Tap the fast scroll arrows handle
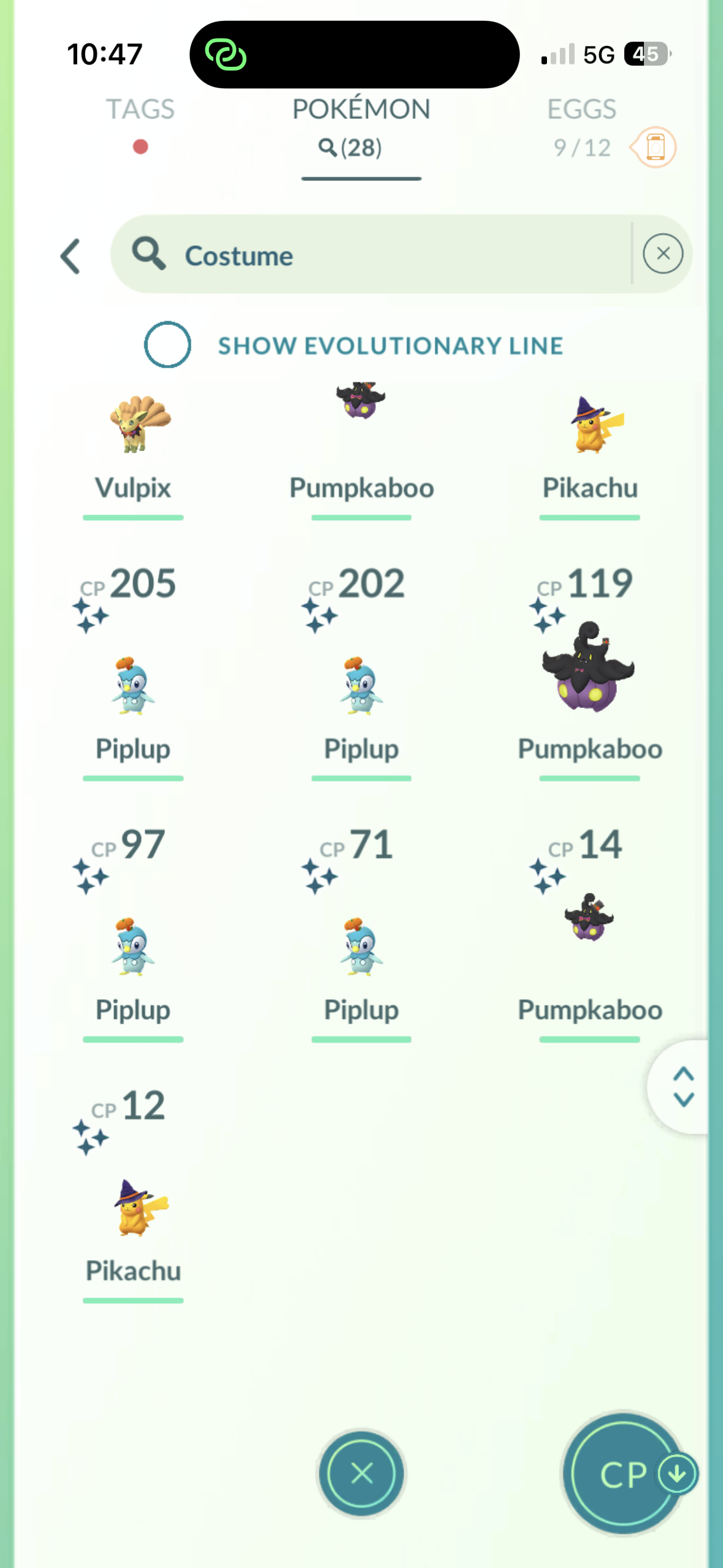The width and height of the screenshot is (723, 1568). 683,1087
